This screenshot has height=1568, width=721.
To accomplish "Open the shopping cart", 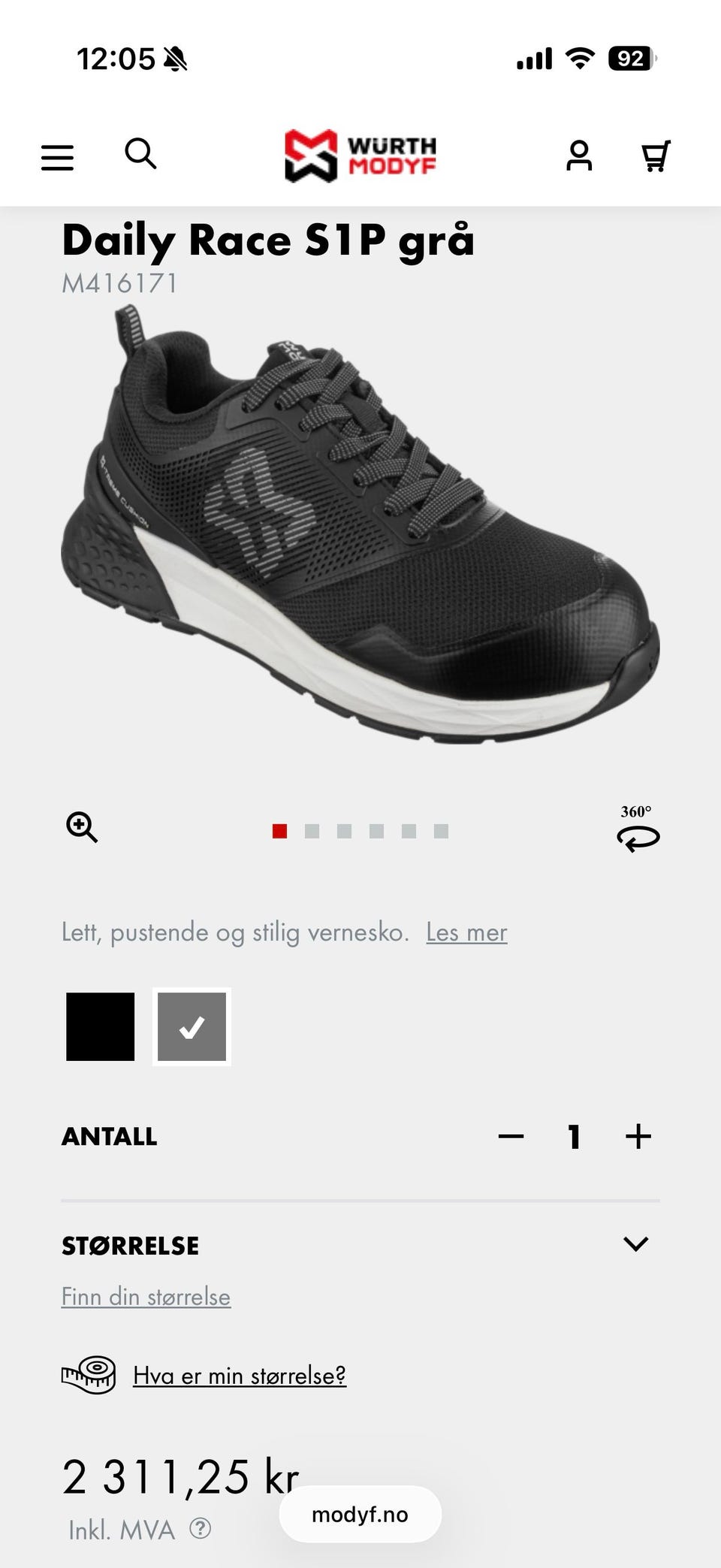I will [656, 156].
